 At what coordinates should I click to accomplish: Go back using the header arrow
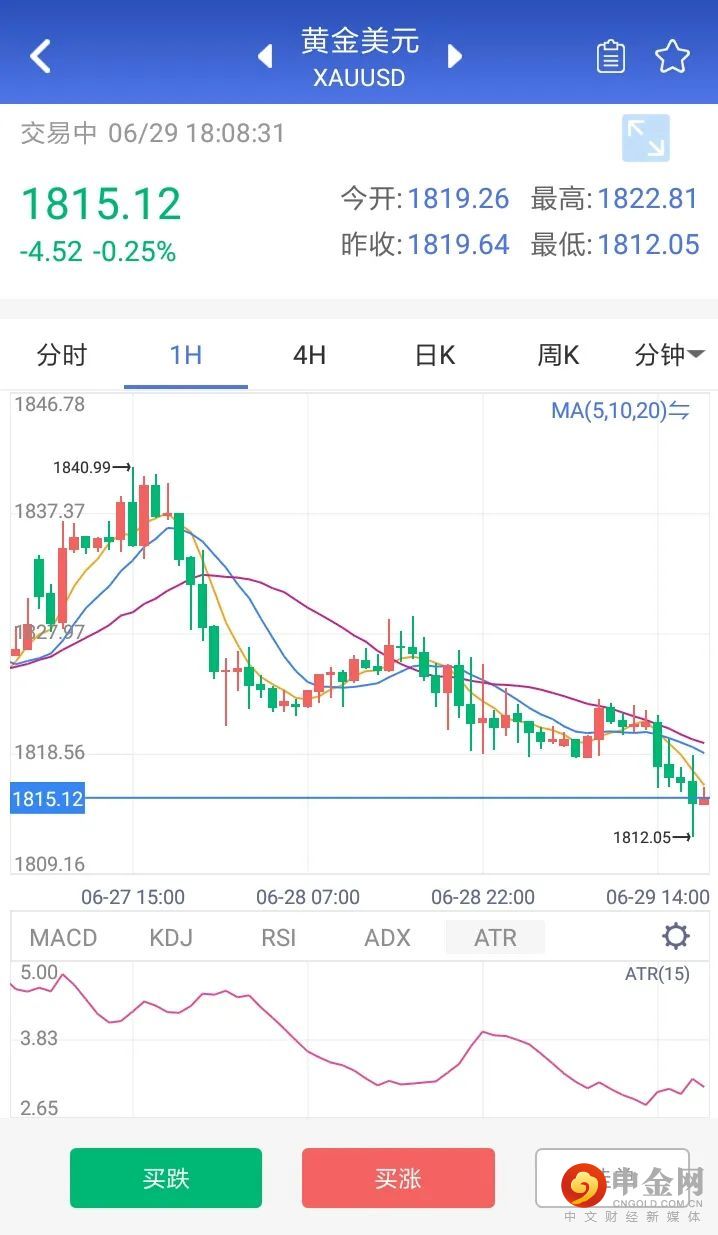(40, 57)
